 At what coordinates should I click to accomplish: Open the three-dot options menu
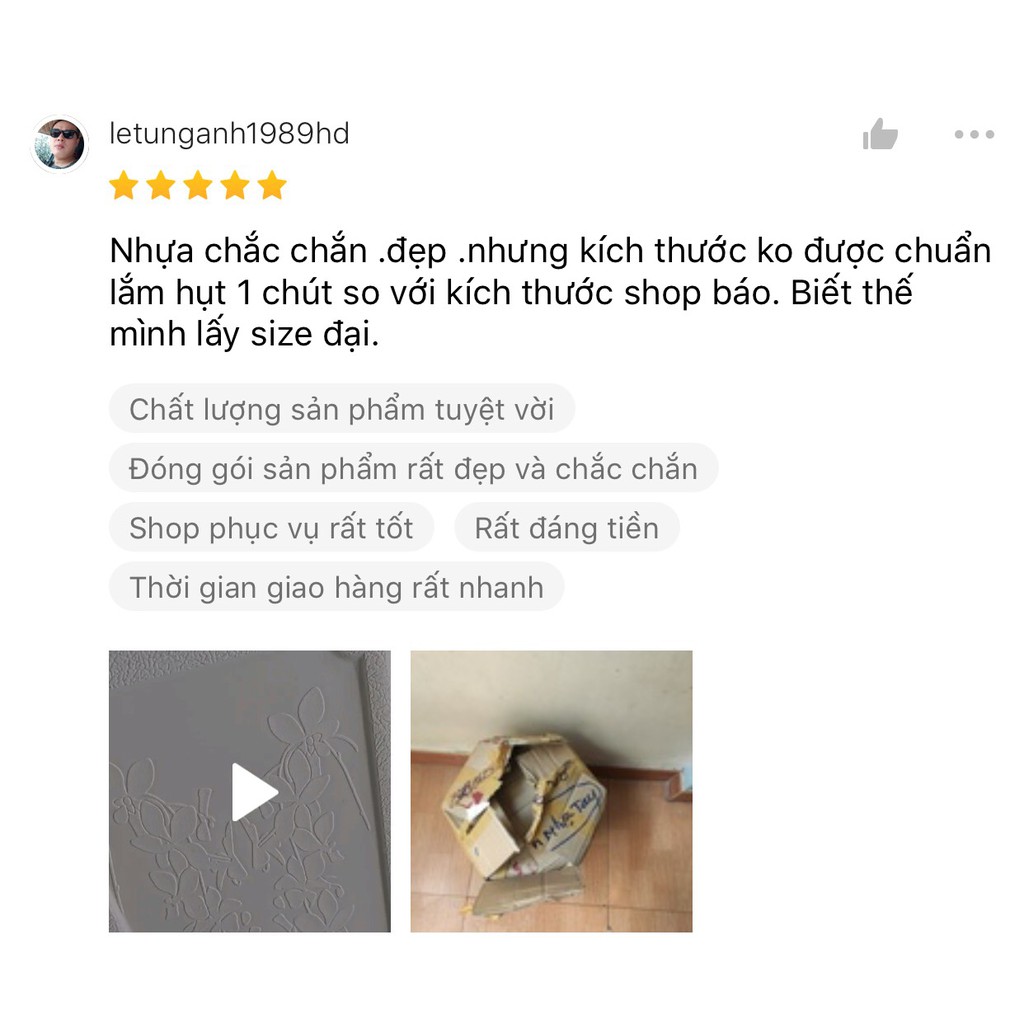pyautogui.click(x=973, y=134)
